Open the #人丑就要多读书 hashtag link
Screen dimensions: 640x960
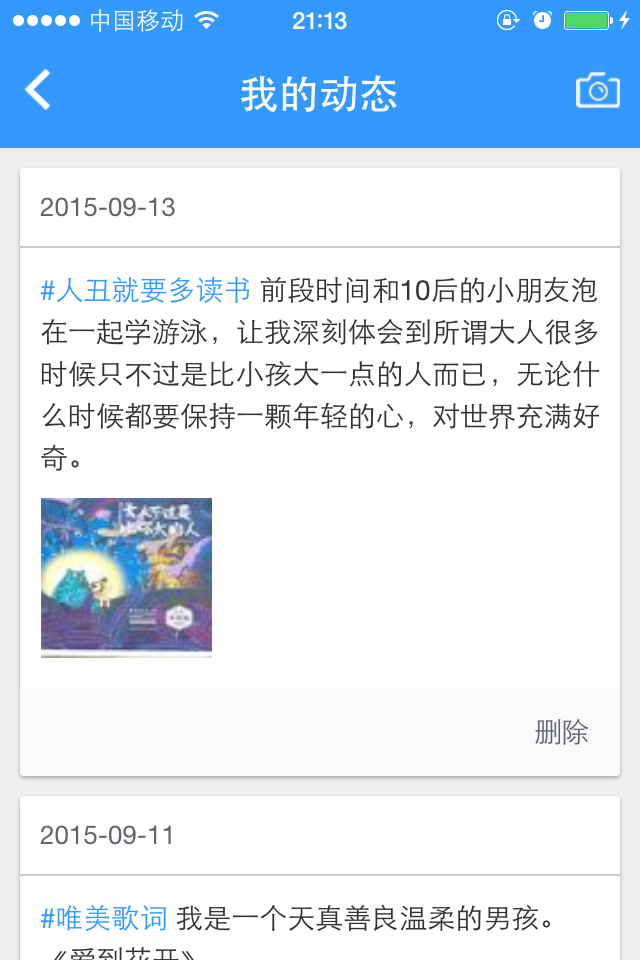pyautogui.click(x=145, y=291)
